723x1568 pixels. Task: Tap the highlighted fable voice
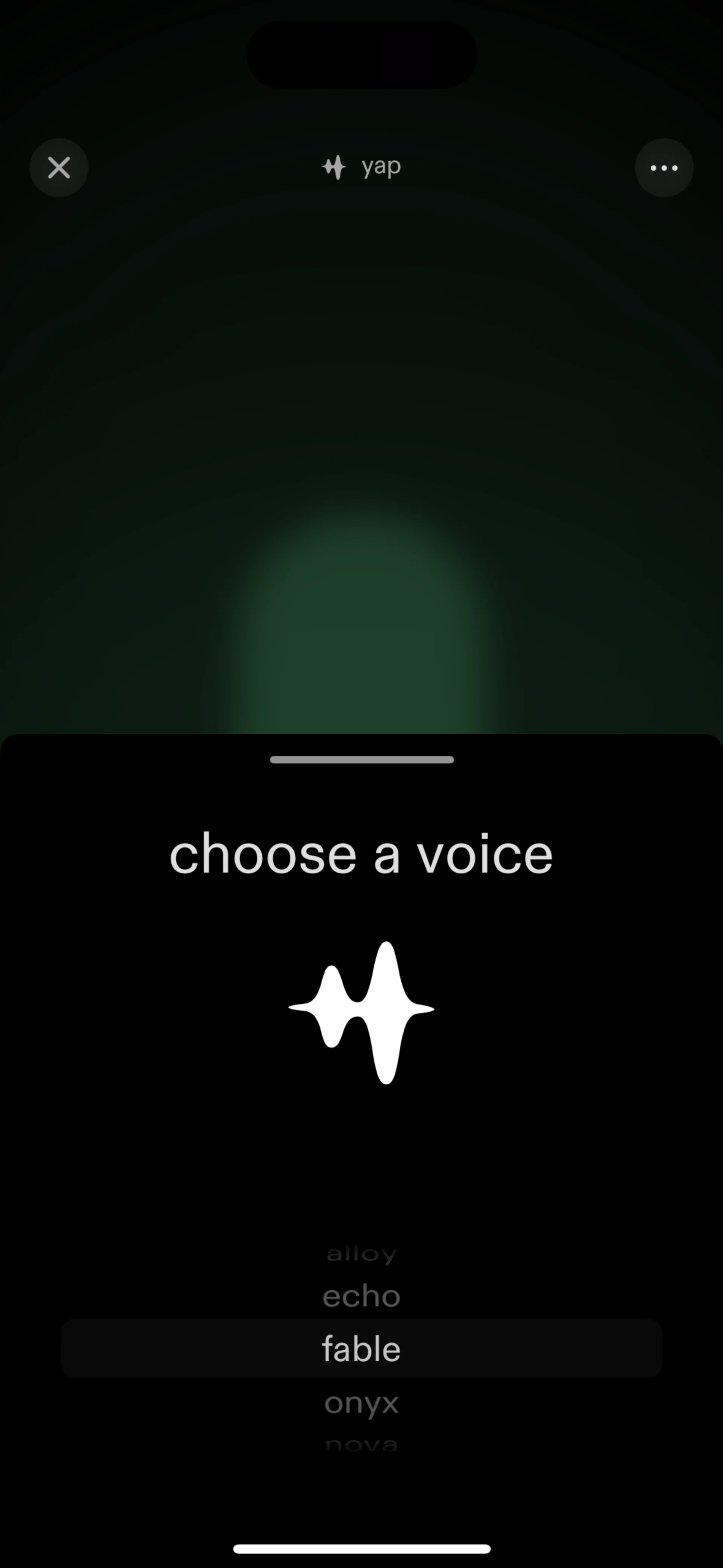[361, 1349]
